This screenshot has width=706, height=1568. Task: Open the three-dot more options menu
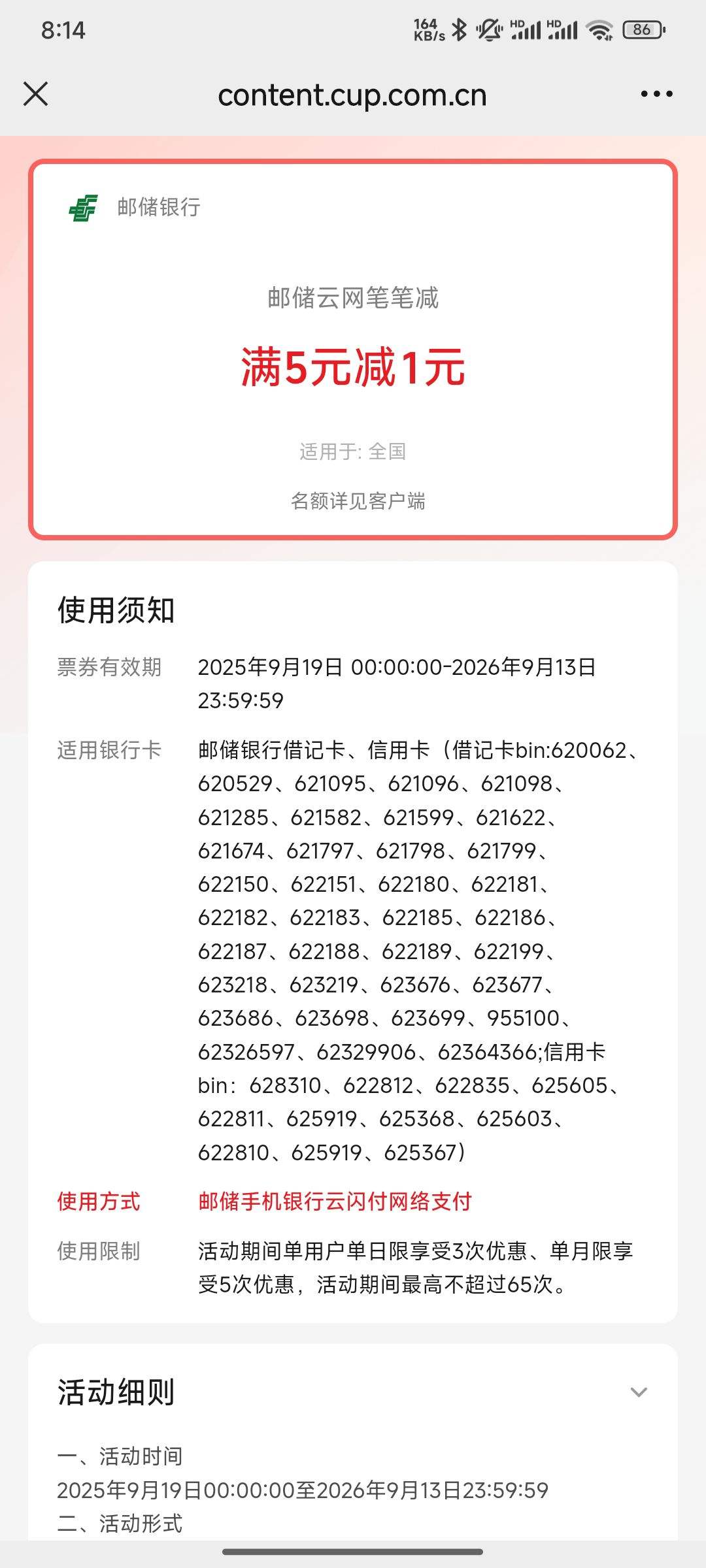pos(656,95)
